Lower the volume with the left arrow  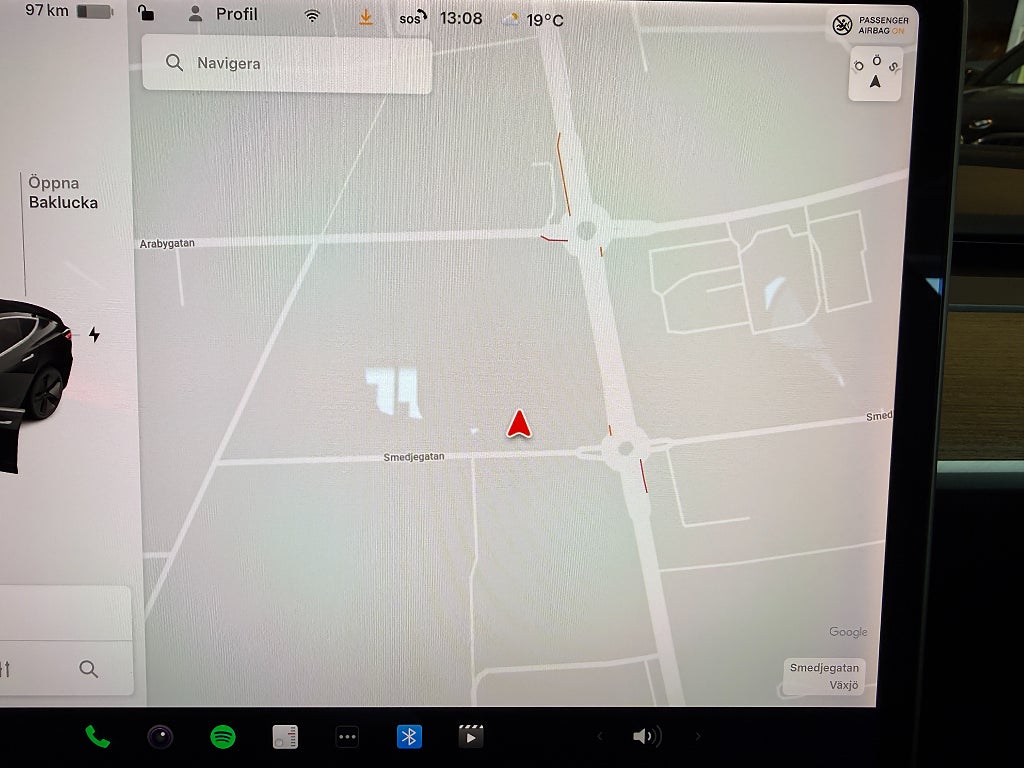(600, 737)
